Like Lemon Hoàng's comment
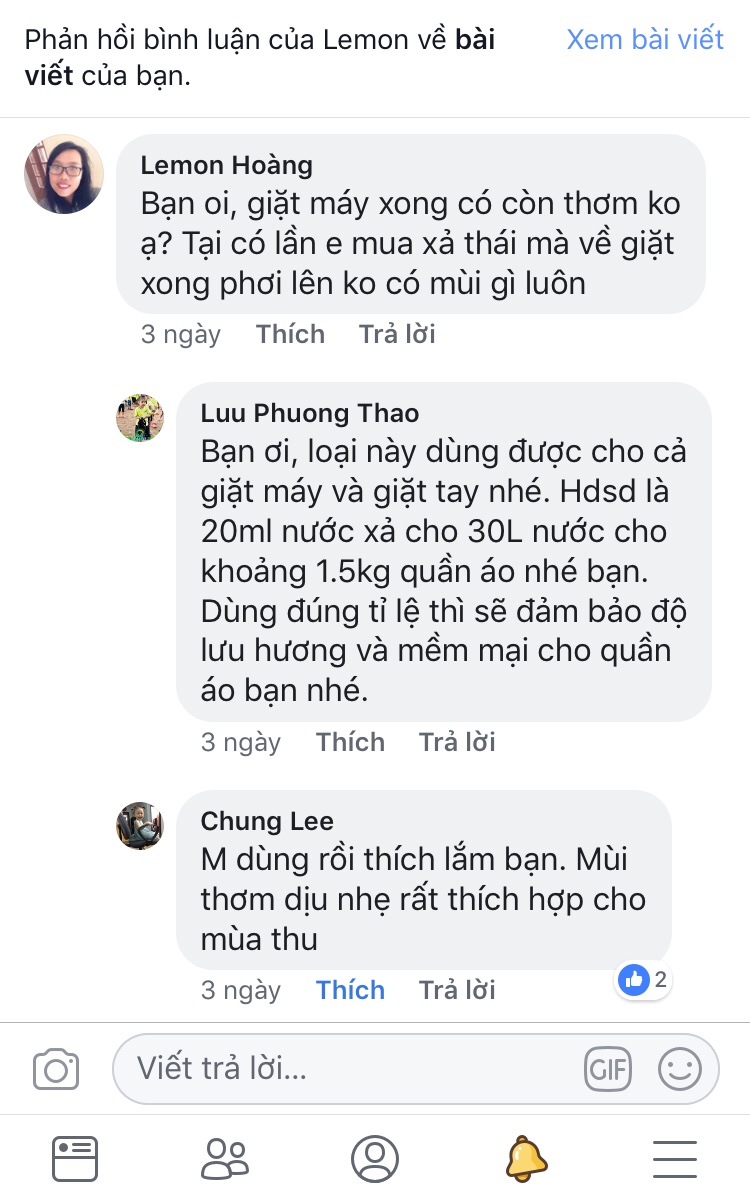750x1203 pixels. (290, 334)
